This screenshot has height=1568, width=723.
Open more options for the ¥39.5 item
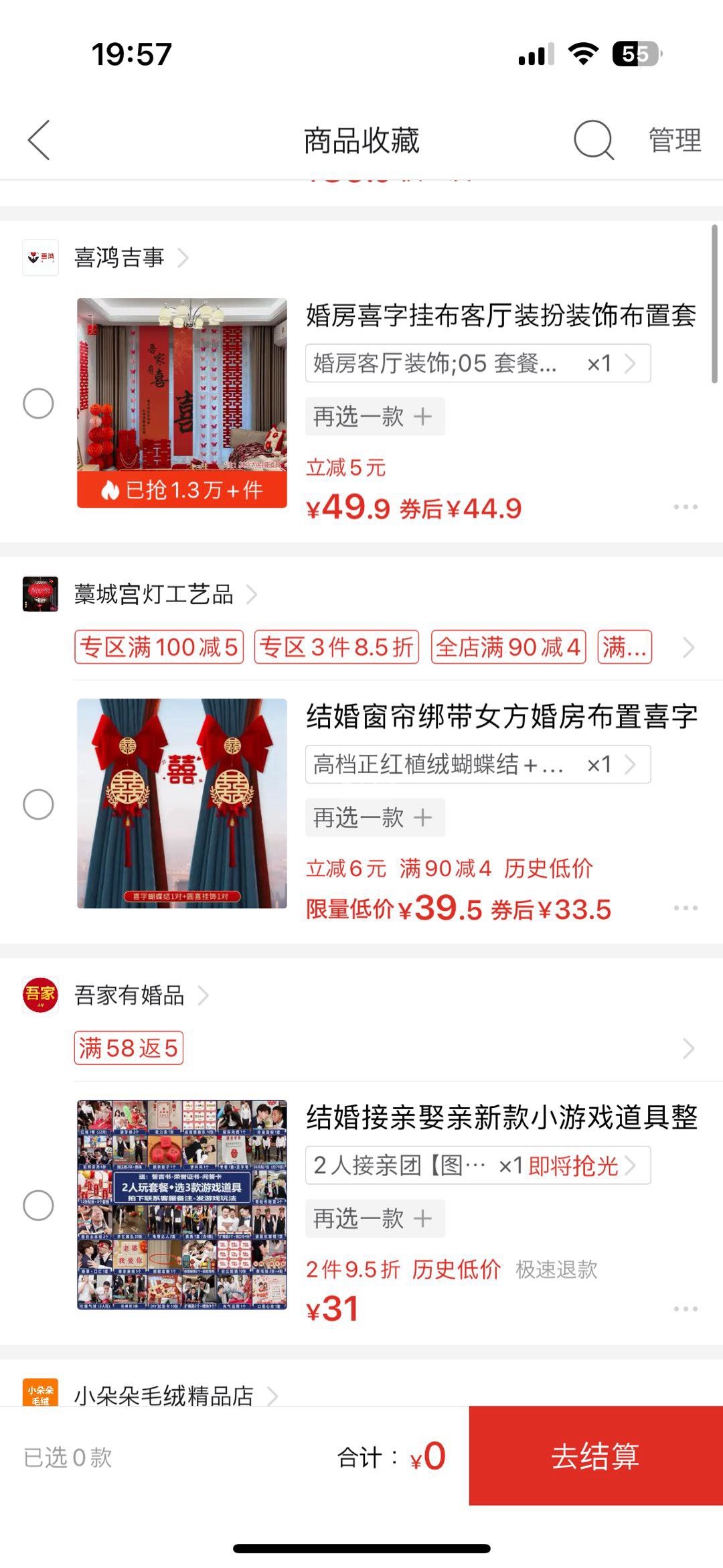pyautogui.click(x=686, y=908)
